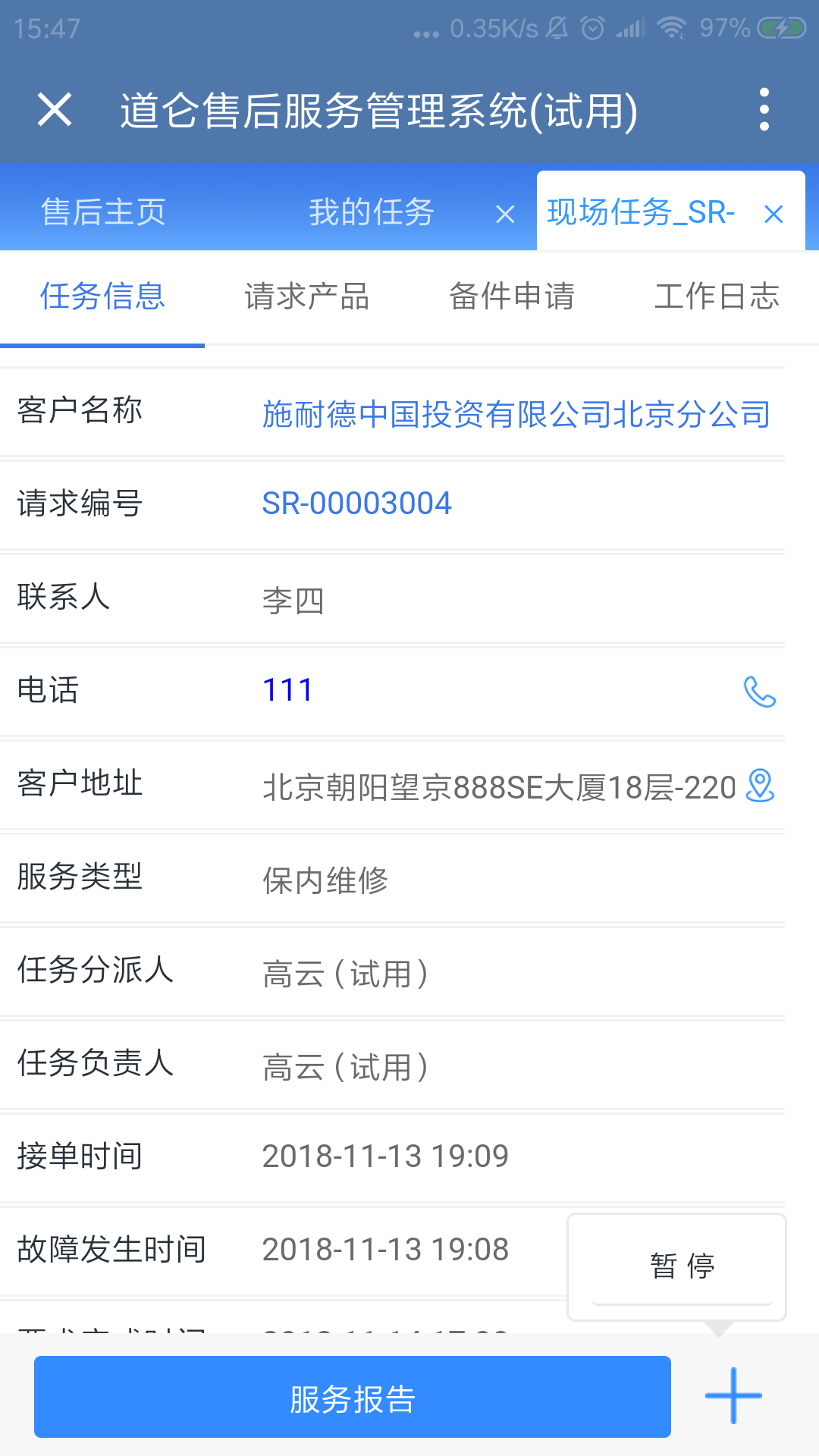The image size is (819, 1456).
Task: Open the request number SR-00003004 link
Action: pyautogui.click(x=356, y=502)
